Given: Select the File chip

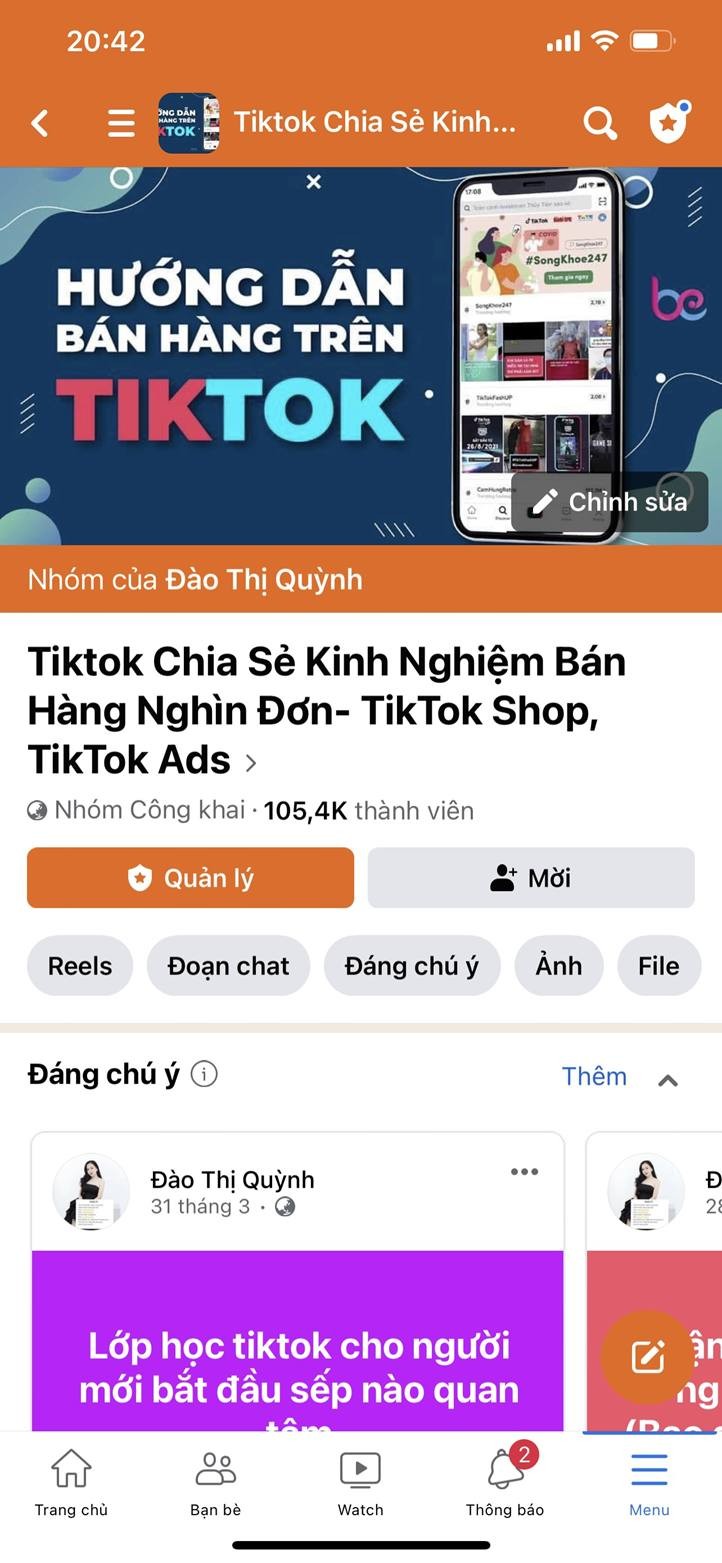Looking at the screenshot, I should click(x=658, y=966).
